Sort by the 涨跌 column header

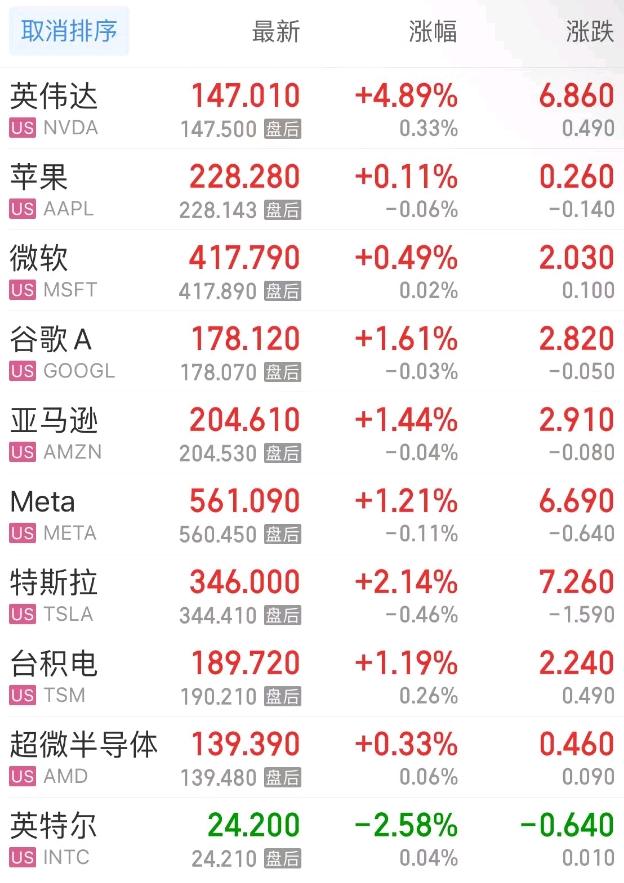[589, 31]
